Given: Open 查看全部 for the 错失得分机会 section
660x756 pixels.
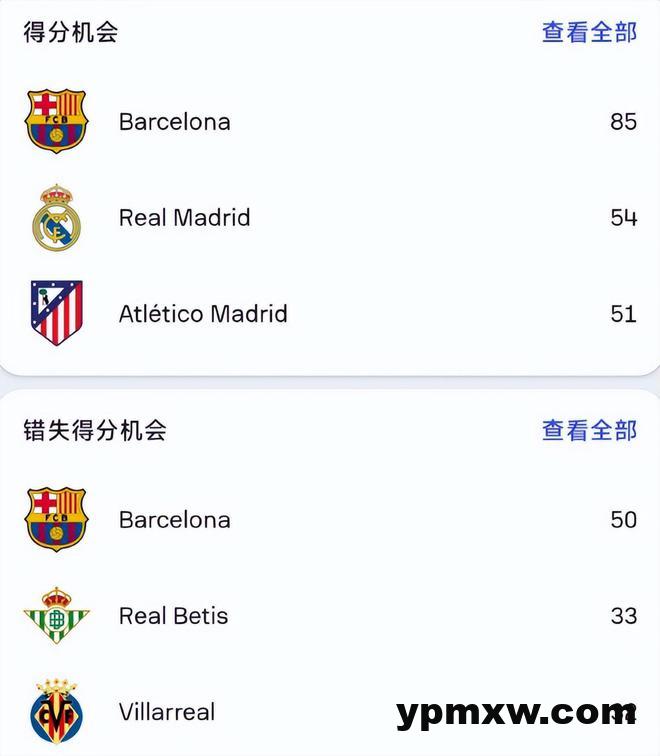Looking at the screenshot, I should 589,430.
